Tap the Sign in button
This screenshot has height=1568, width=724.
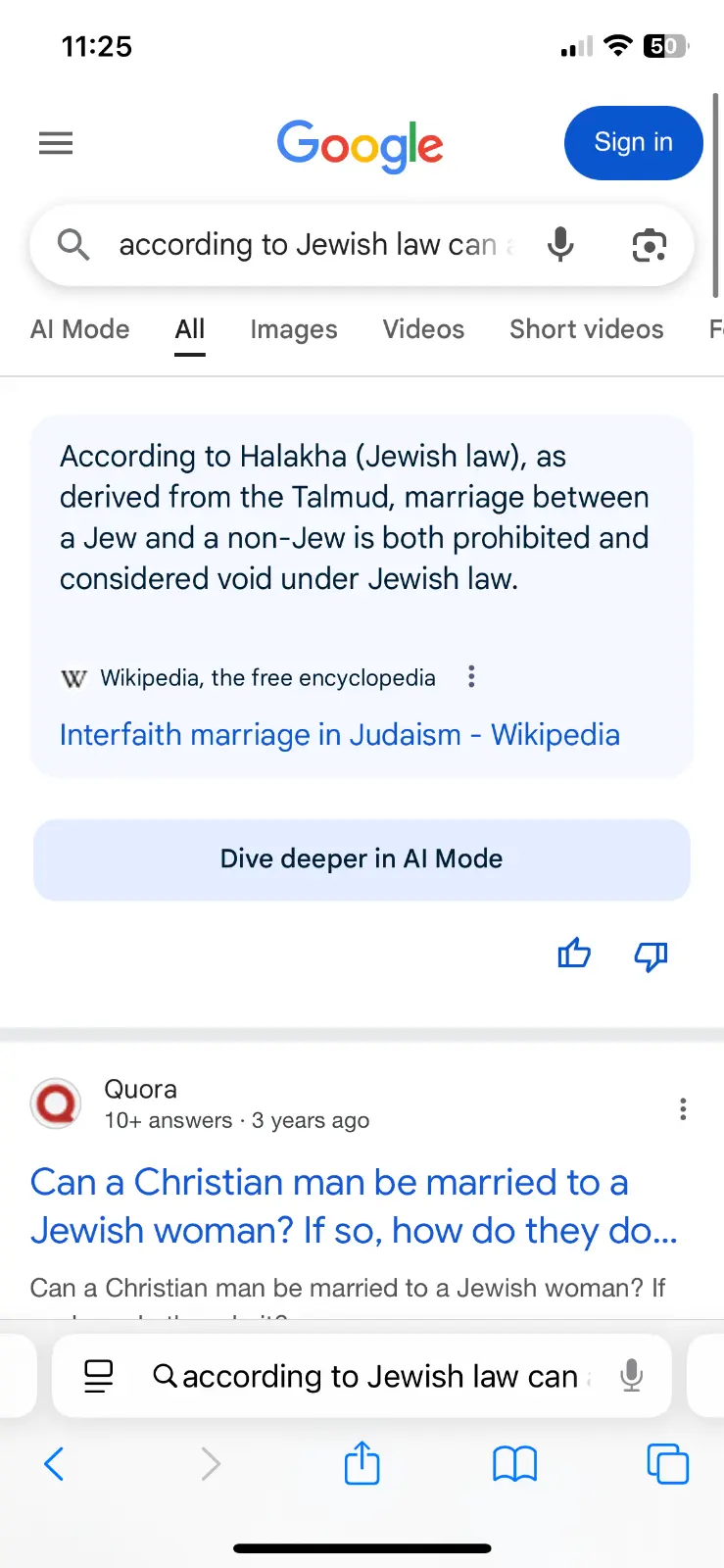coord(633,143)
